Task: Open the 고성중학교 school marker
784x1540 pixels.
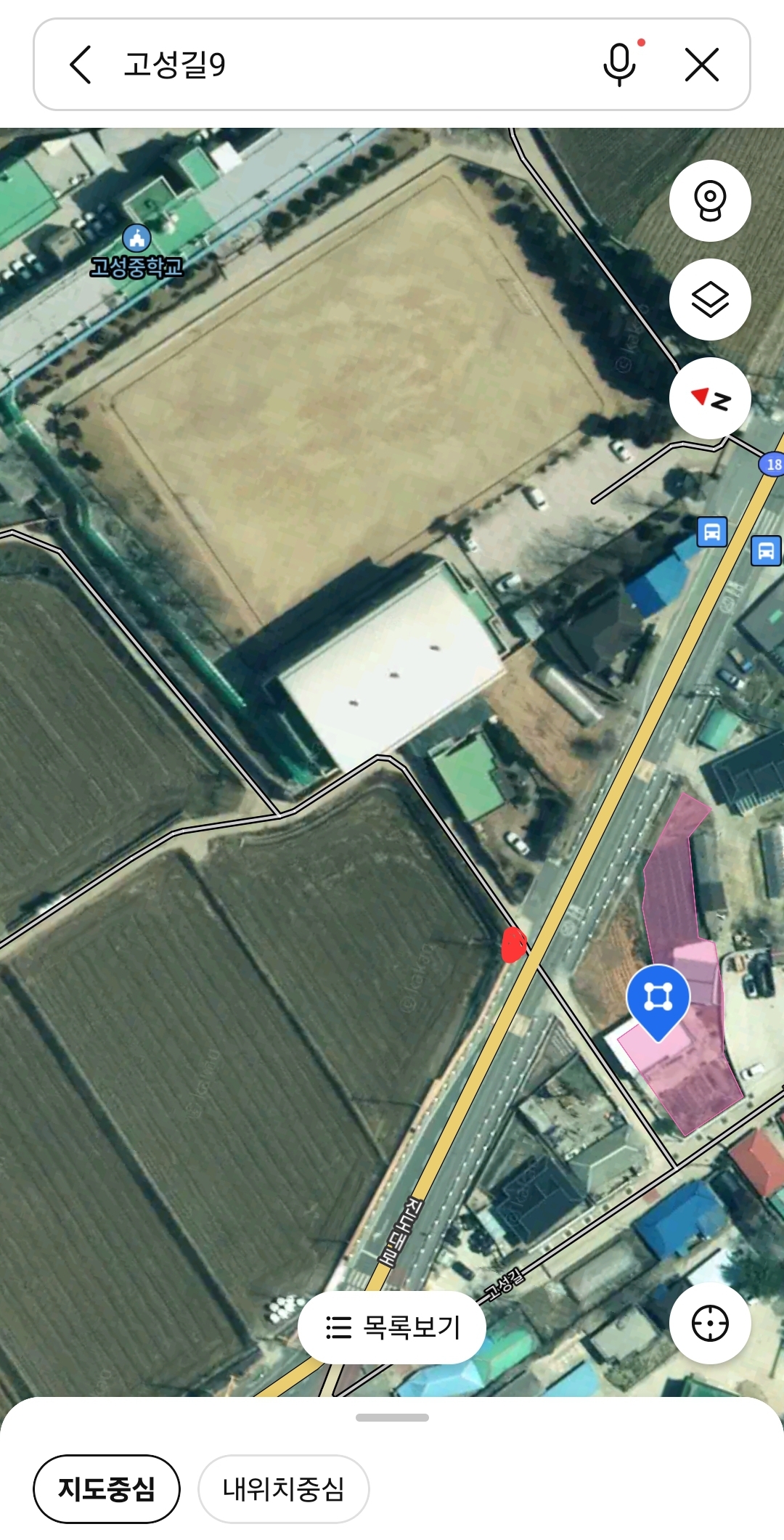Action: point(136,240)
